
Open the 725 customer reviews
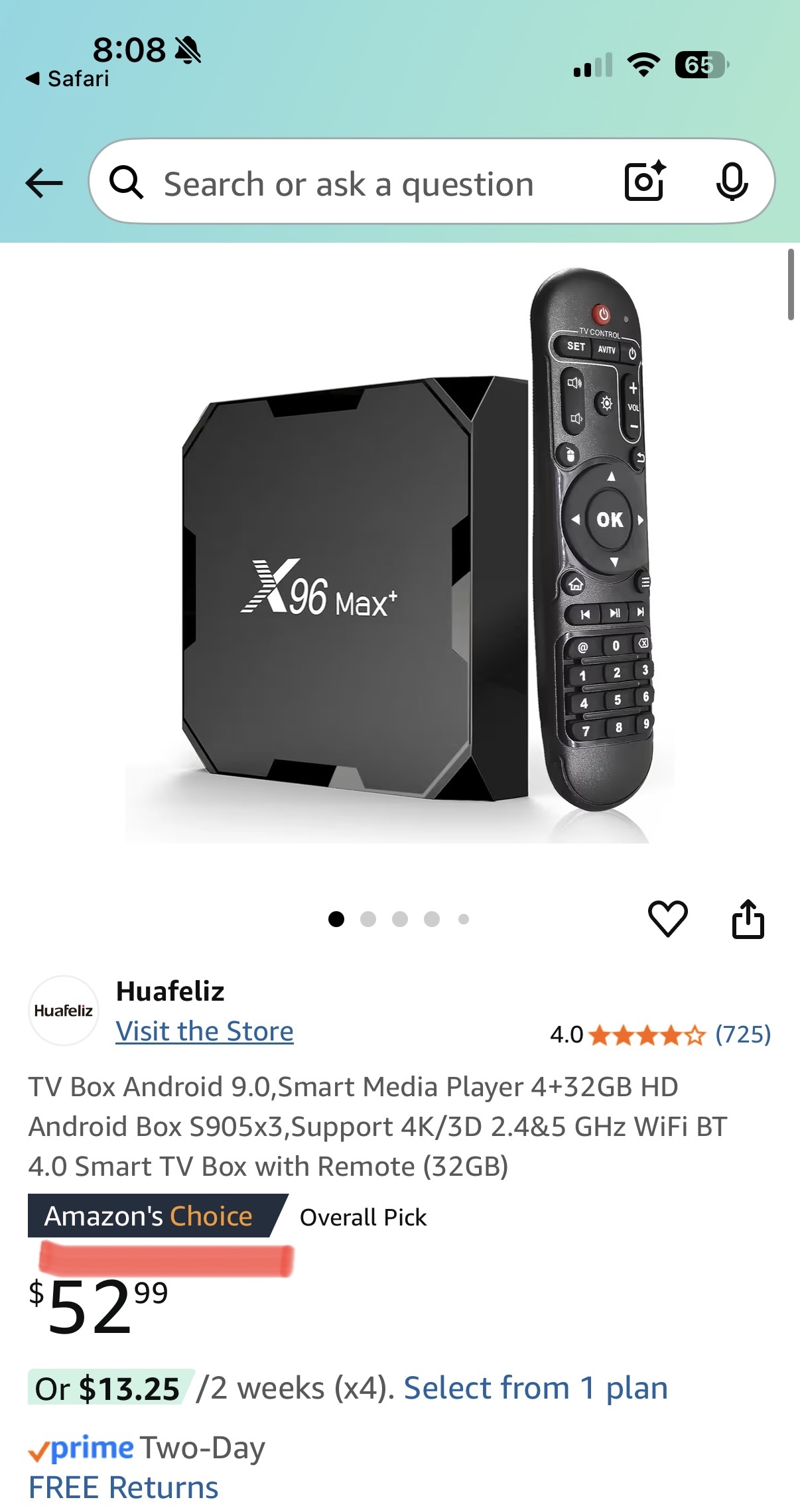(742, 1034)
